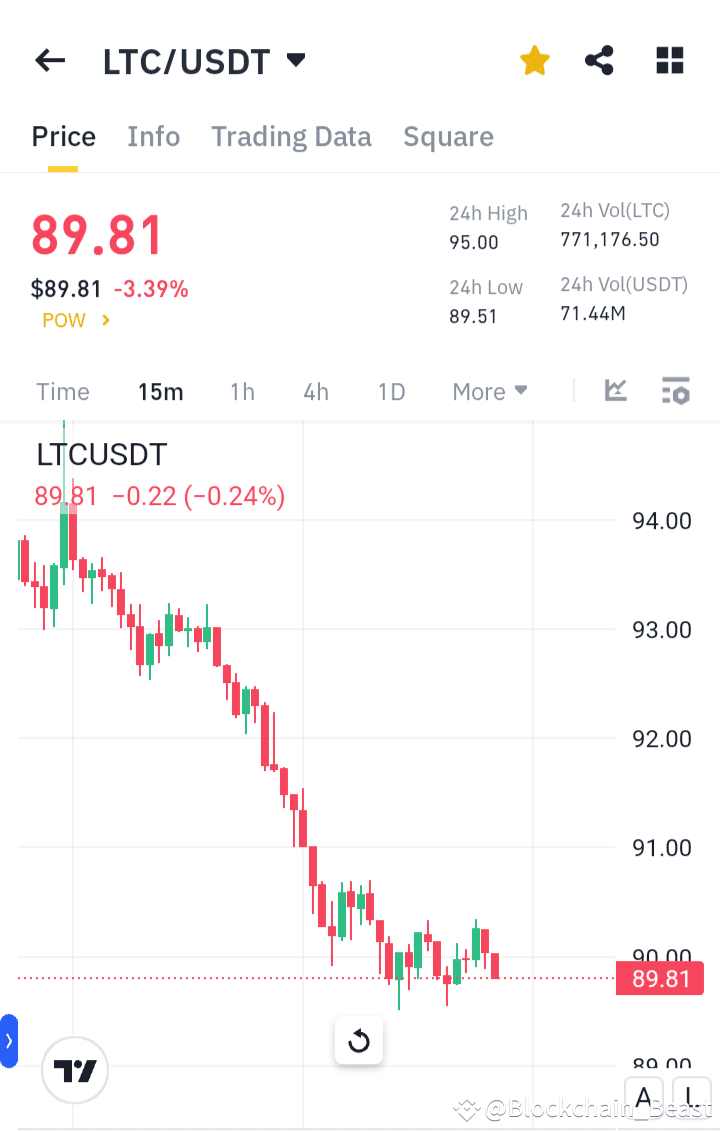Open the Square tab
Image resolution: width=720 pixels, height=1131 pixels.
[x=448, y=136]
